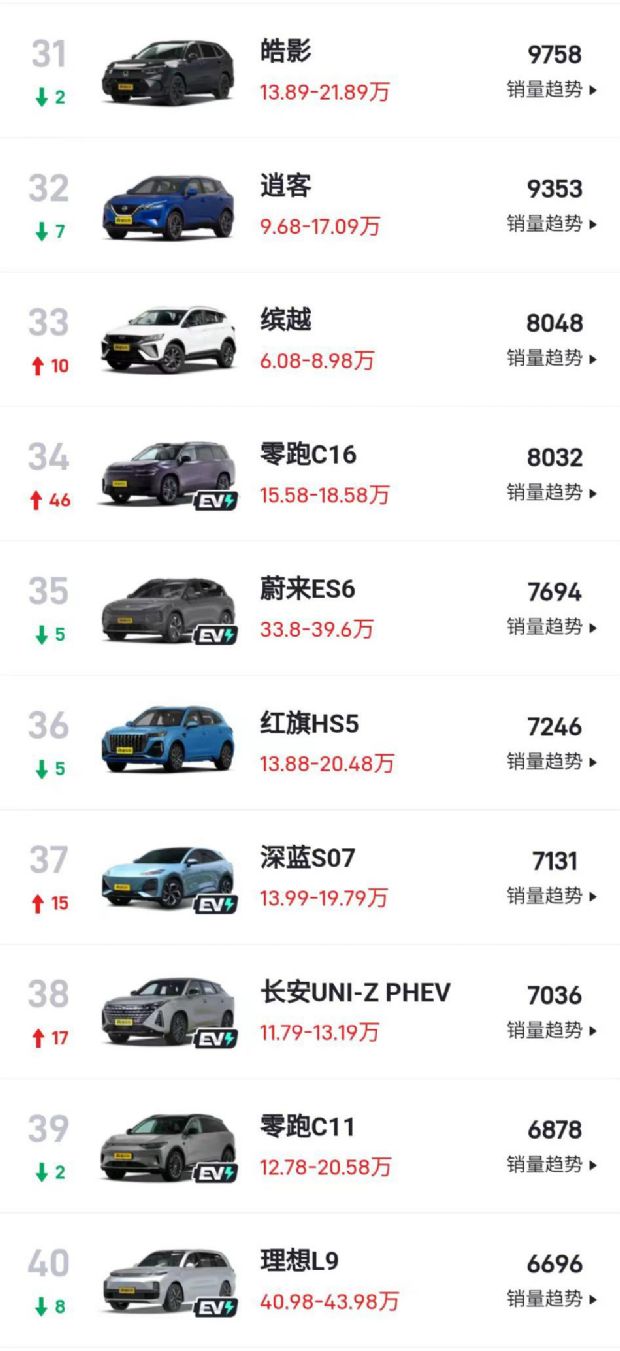Show the sales trend link for 逍客

(x=551, y=224)
